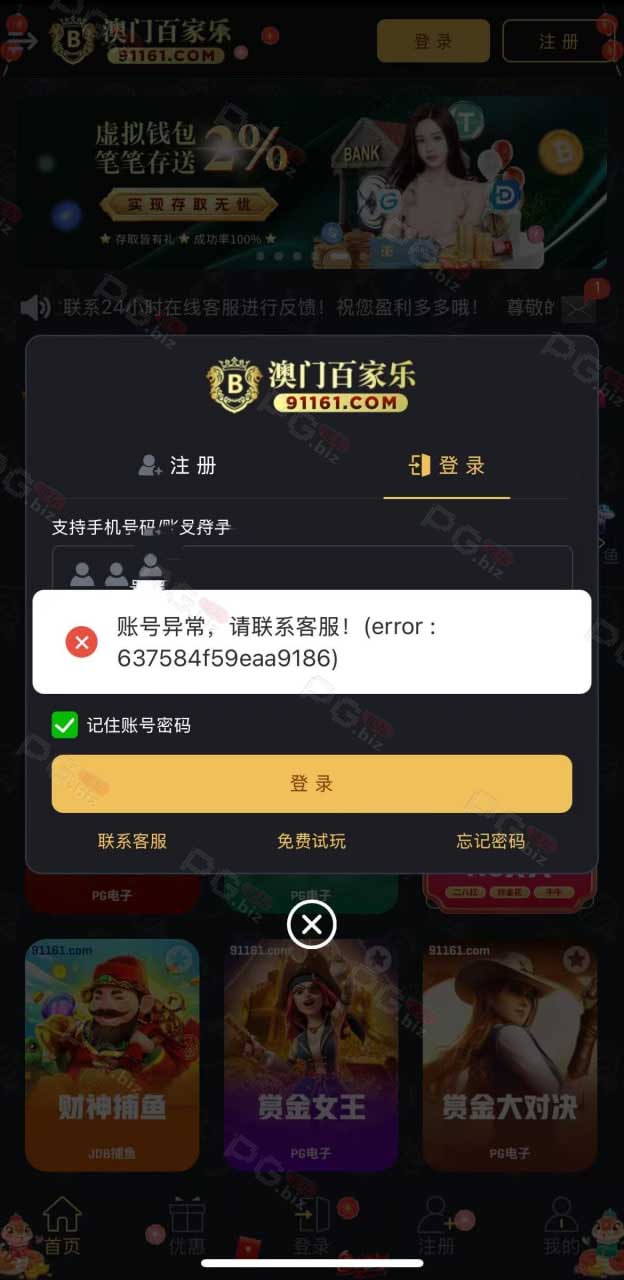The height and width of the screenshot is (1280, 624).
Task: Open the 赏金大对决 game card
Action: pos(510,1055)
